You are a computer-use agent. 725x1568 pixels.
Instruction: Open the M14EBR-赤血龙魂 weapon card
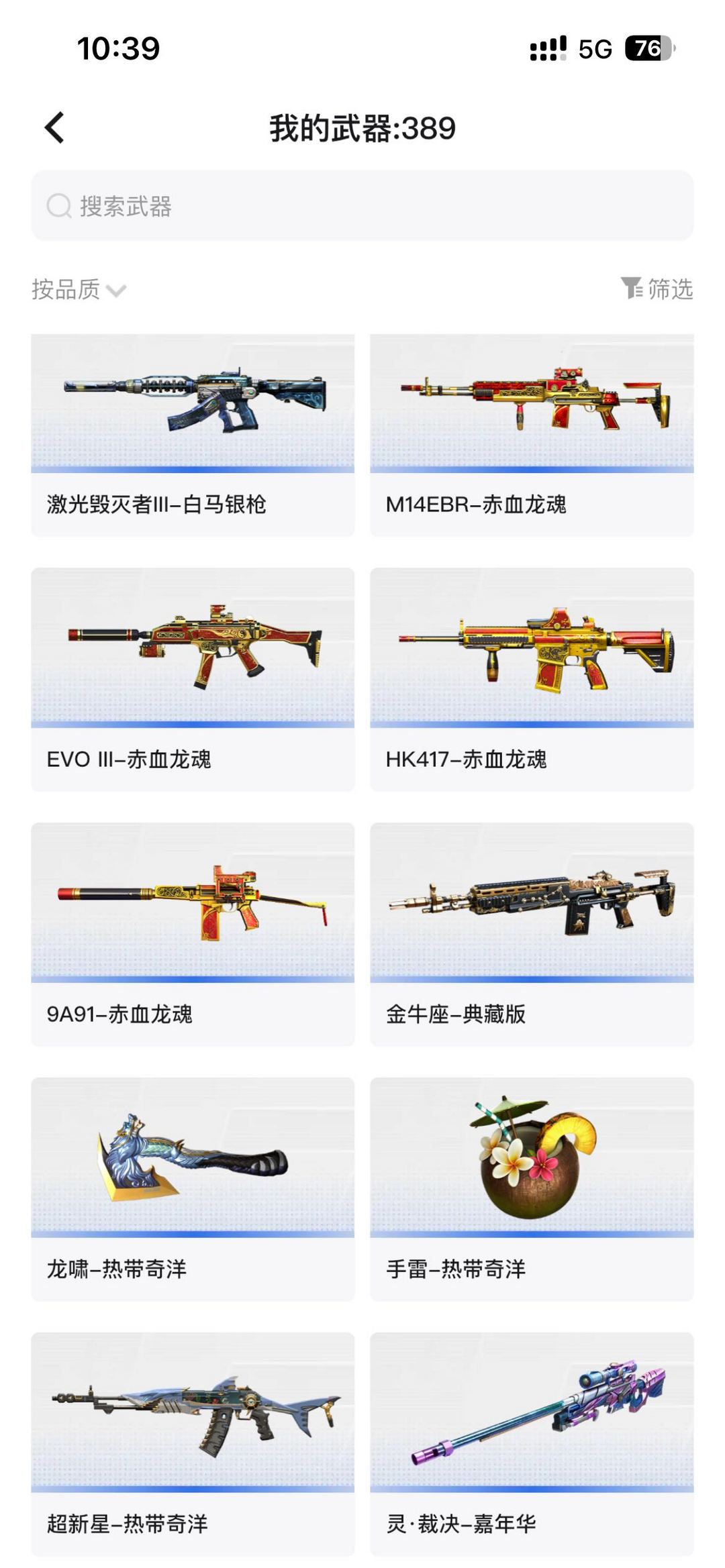pos(532,435)
